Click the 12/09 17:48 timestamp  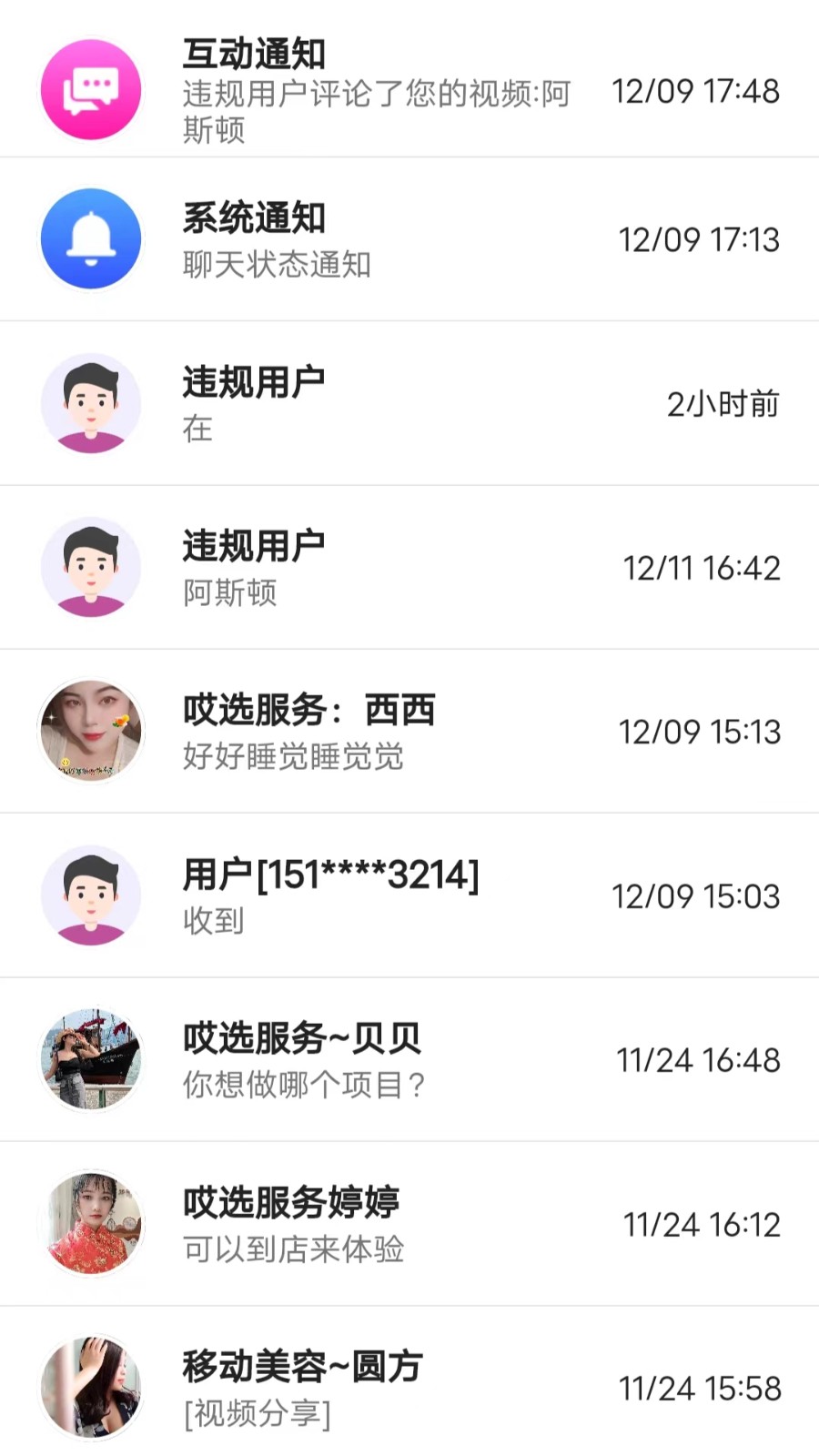(x=696, y=91)
